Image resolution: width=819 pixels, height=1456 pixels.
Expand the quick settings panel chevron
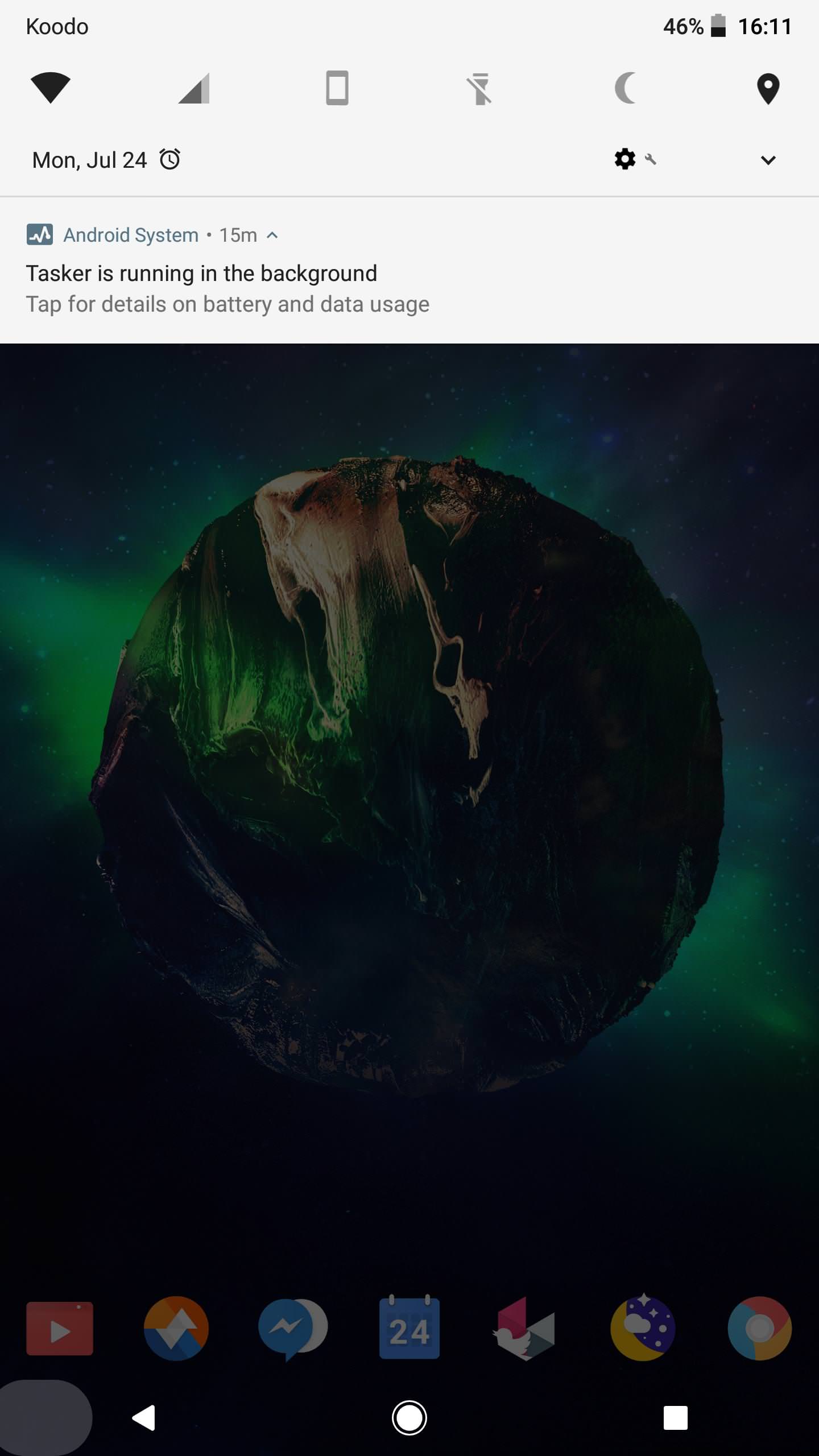768,160
